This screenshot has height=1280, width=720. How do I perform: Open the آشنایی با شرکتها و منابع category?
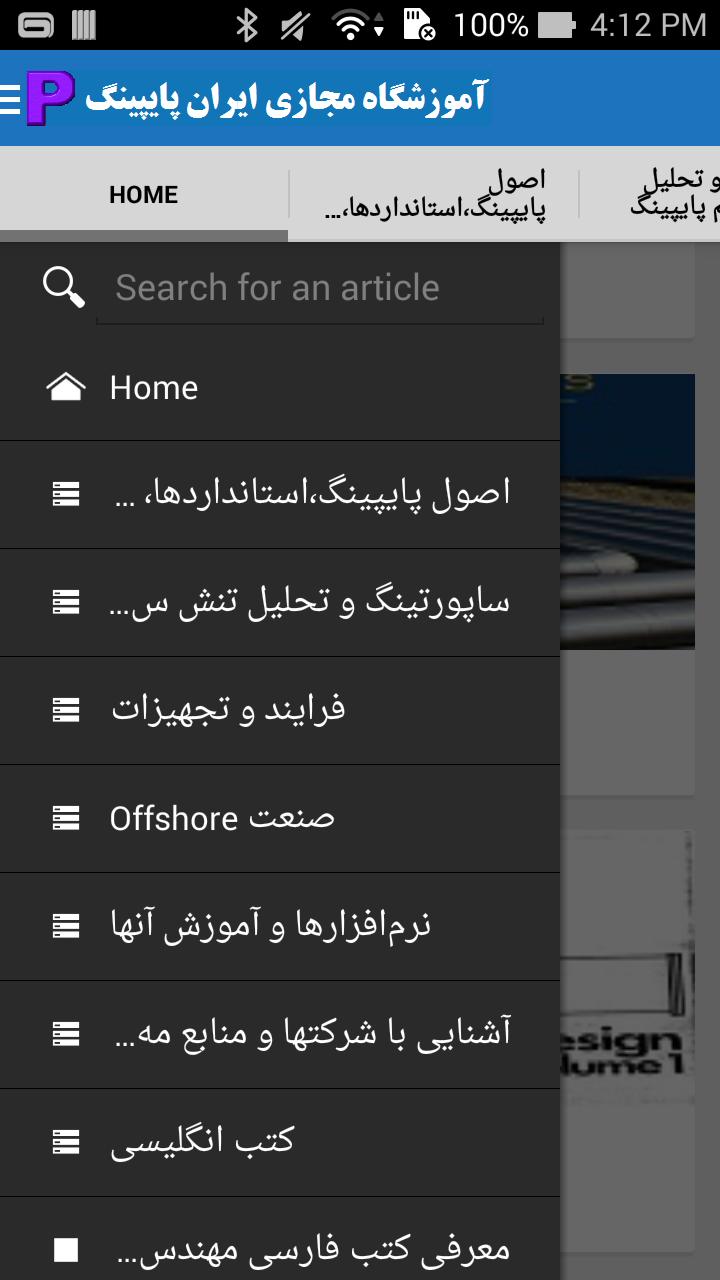click(280, 1034)
